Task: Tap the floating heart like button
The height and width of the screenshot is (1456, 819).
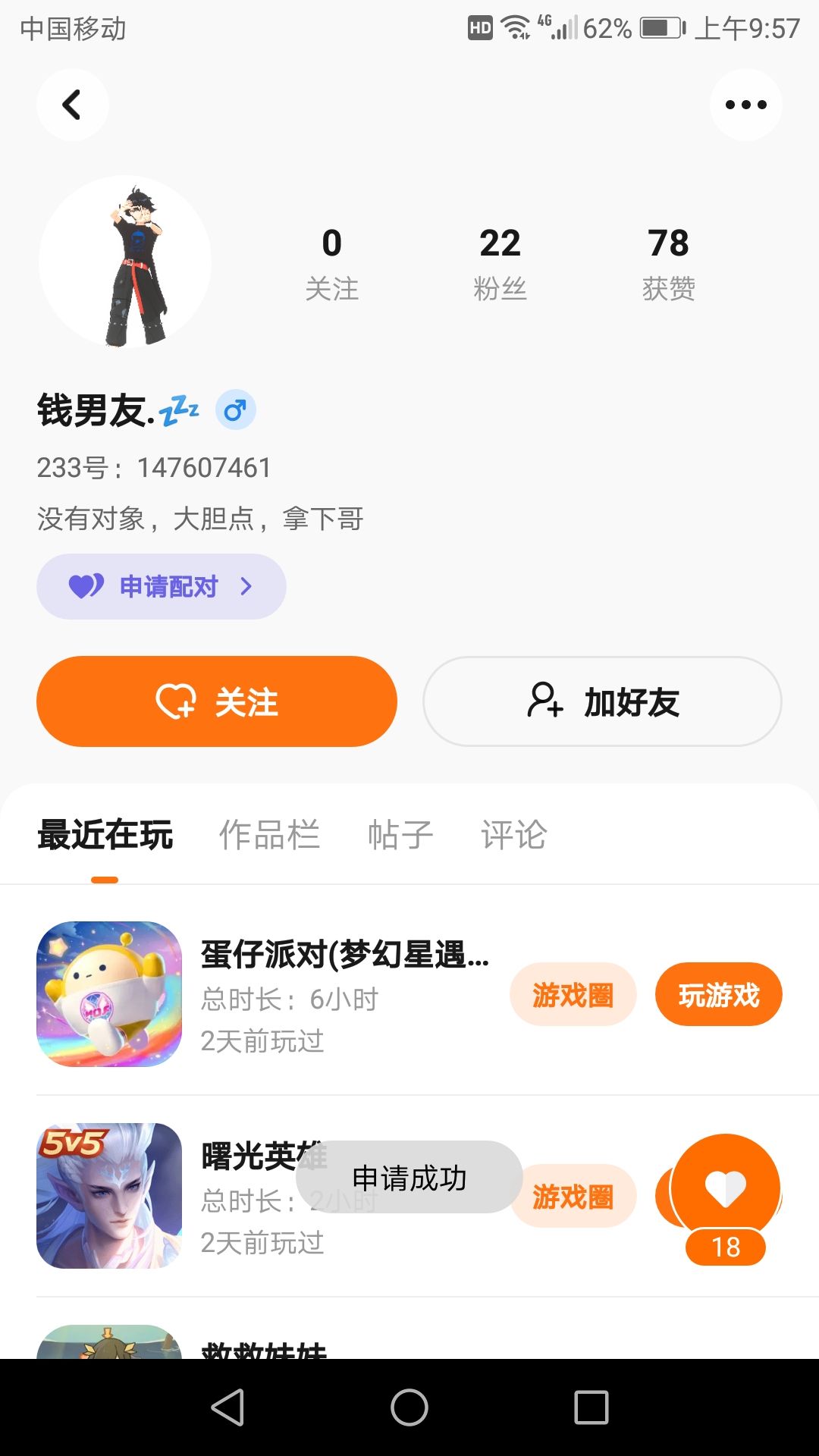Action: click(x=726, y=1188)
